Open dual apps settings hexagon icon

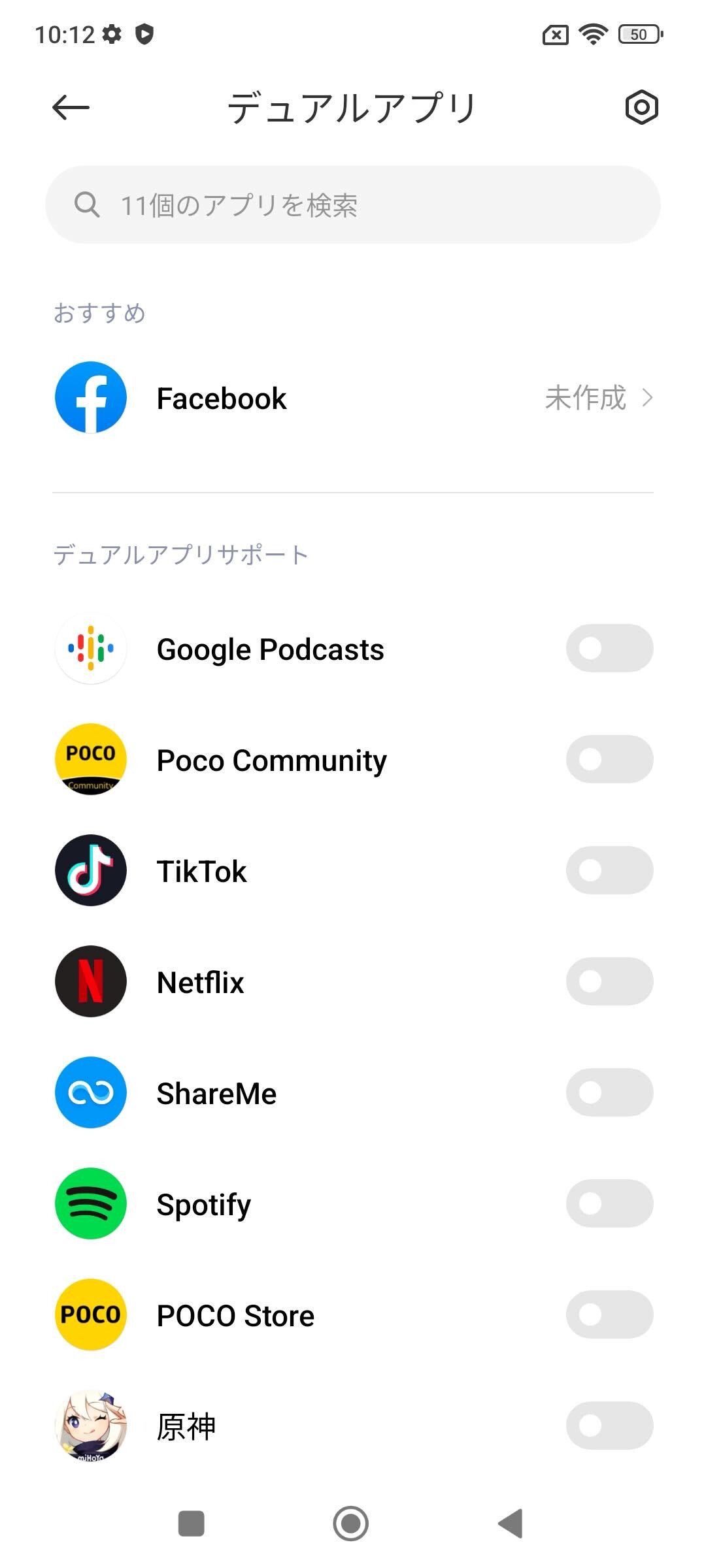tap(641, 108)
